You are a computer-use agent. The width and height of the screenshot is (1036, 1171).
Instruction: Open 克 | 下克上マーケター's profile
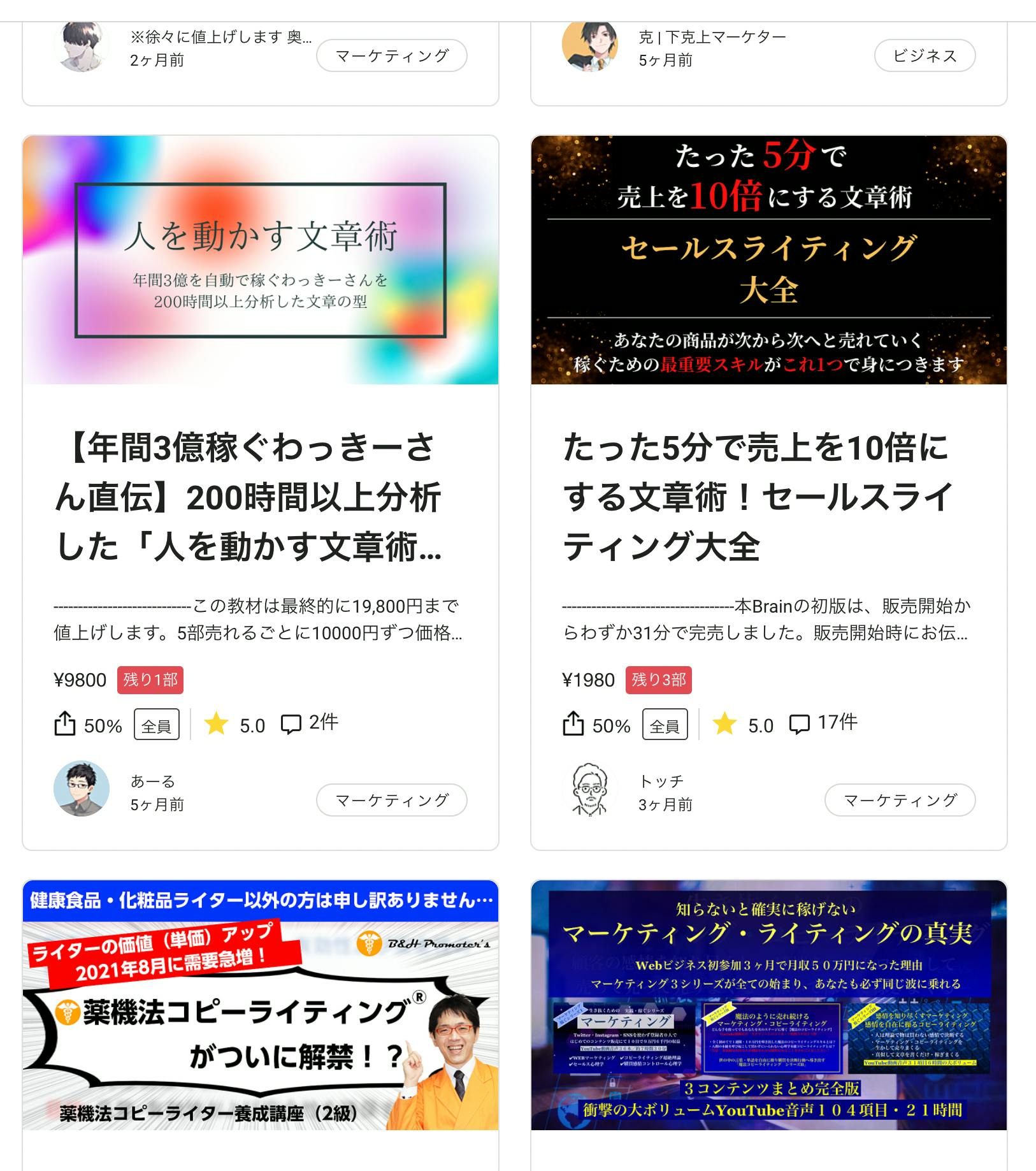pyautogui.click(x=590, y=45)
